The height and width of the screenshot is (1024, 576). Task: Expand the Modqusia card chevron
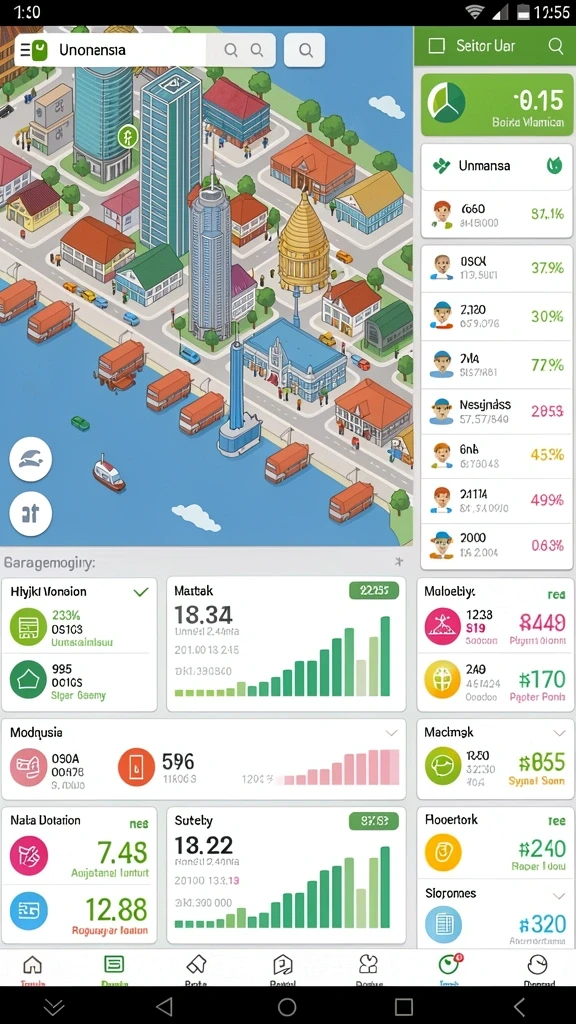coord(391,733)
